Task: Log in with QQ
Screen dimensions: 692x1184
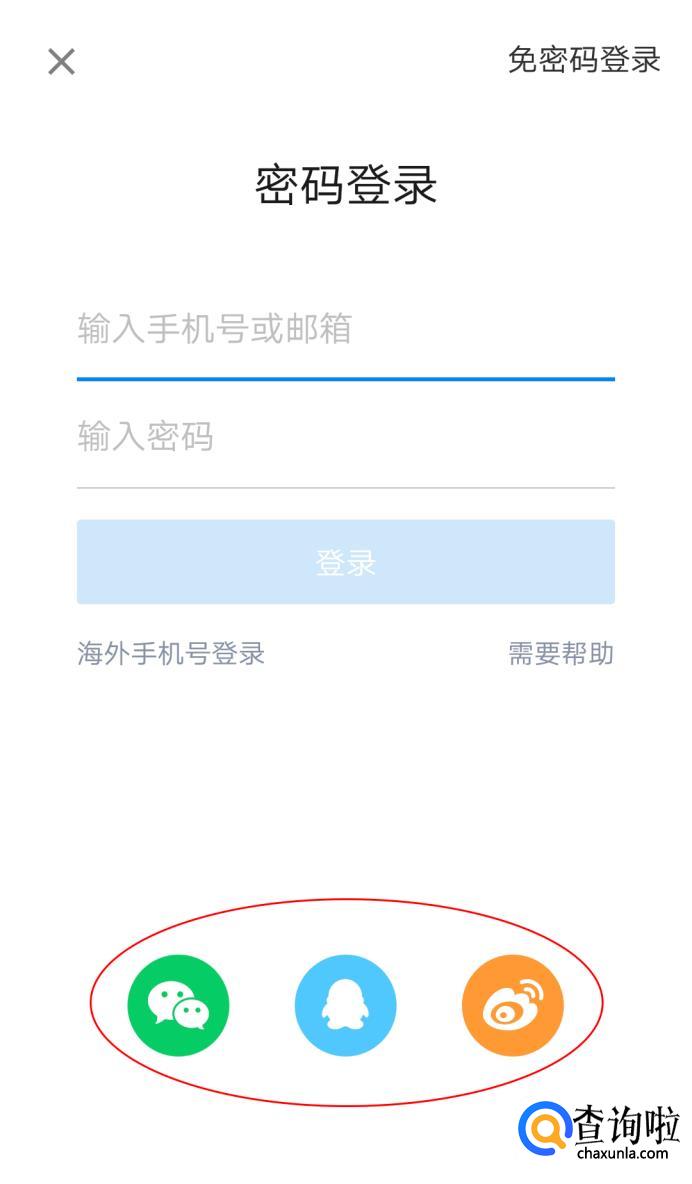Action: tap(345, 1005)
